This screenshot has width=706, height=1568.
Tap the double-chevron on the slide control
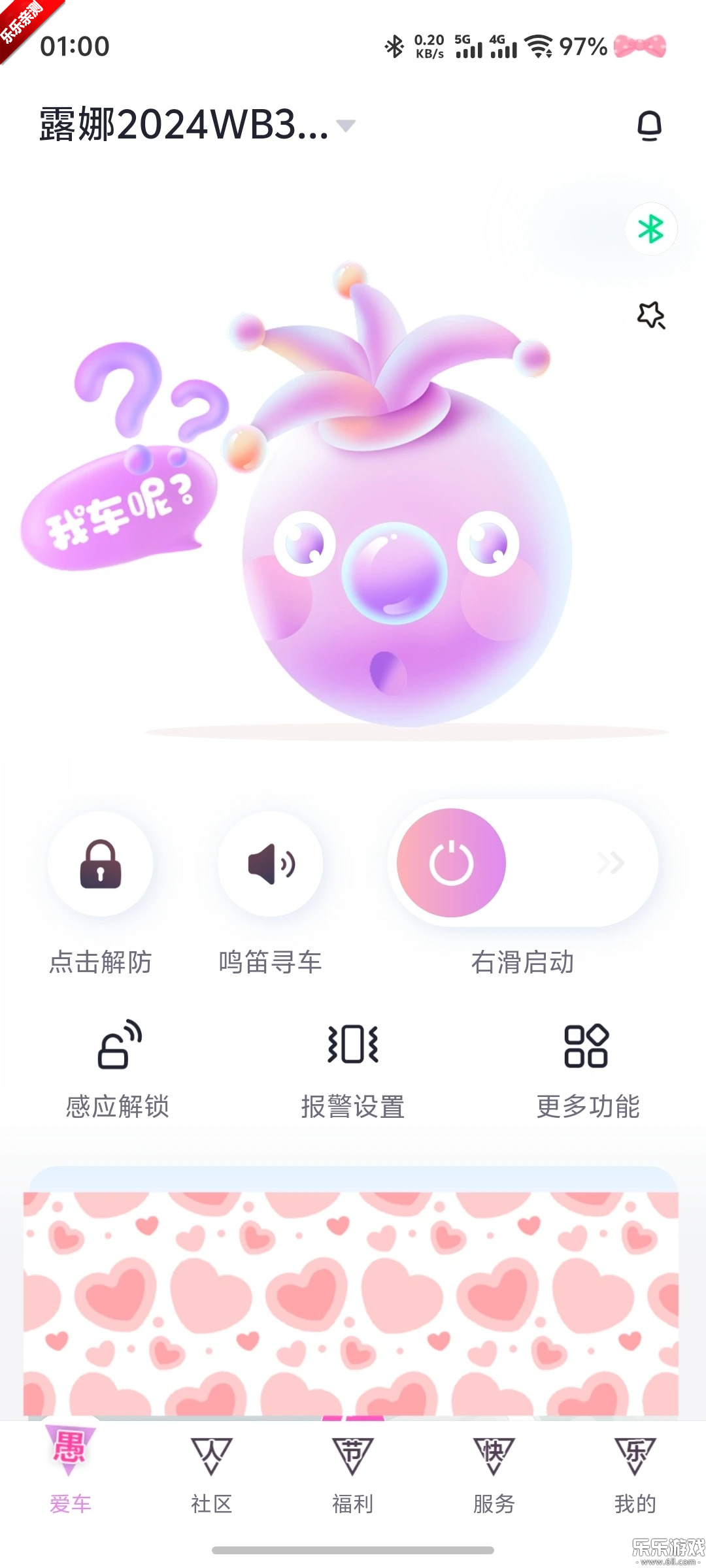point(611,864)
